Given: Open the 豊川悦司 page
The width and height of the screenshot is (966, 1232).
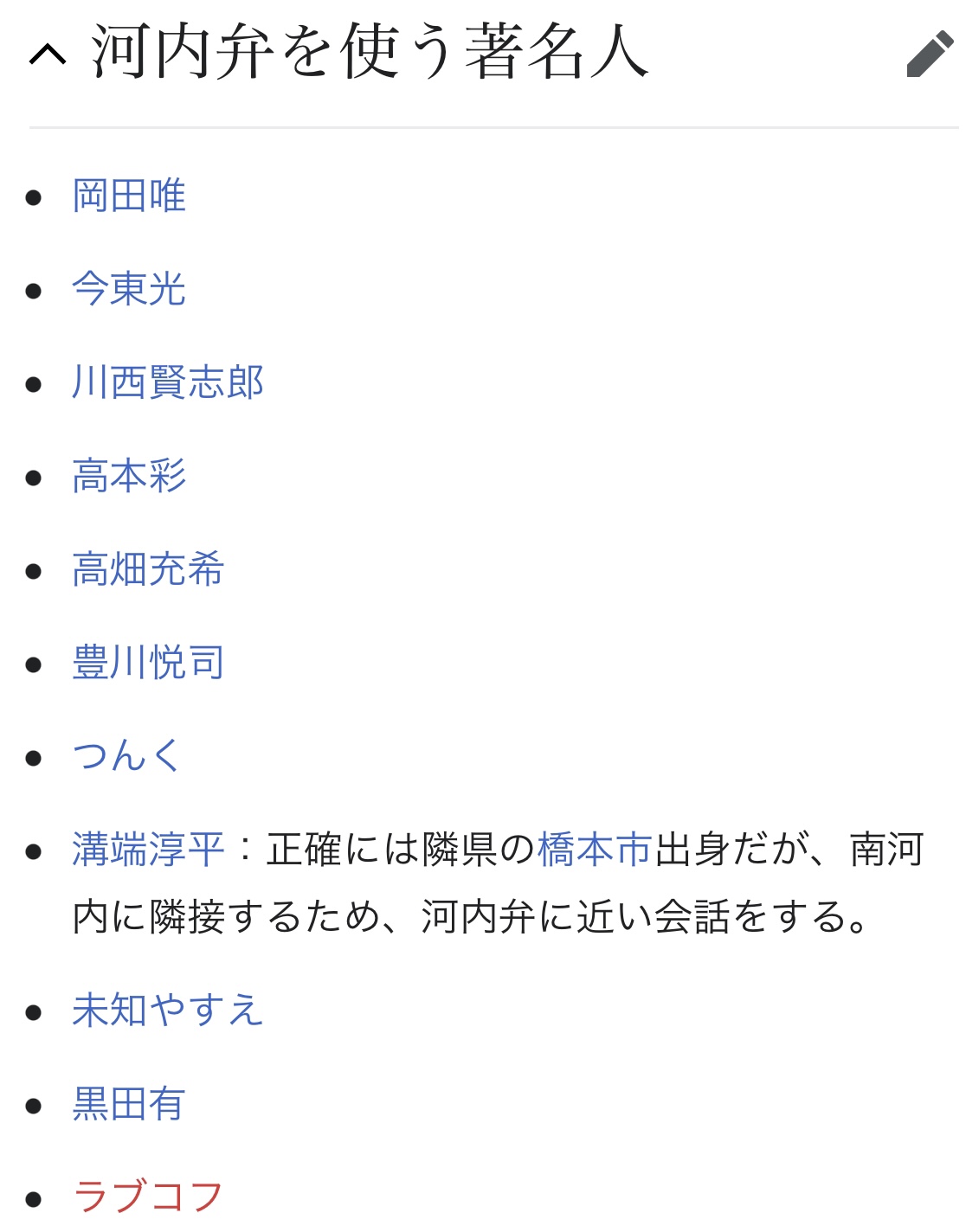Looking at the screenshot, I should 148,663.
